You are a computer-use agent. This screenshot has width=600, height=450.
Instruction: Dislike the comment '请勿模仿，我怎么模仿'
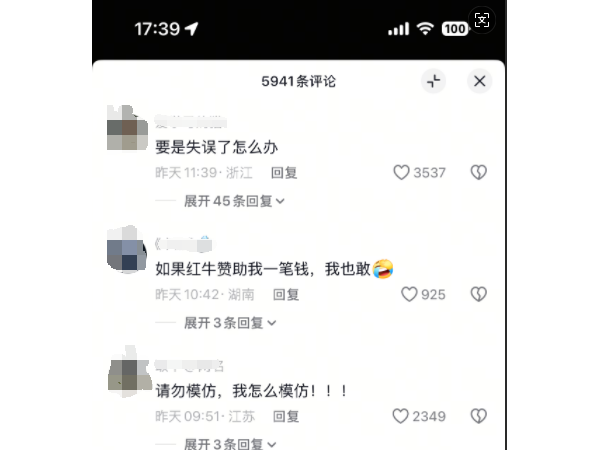[x=479, y=417]
